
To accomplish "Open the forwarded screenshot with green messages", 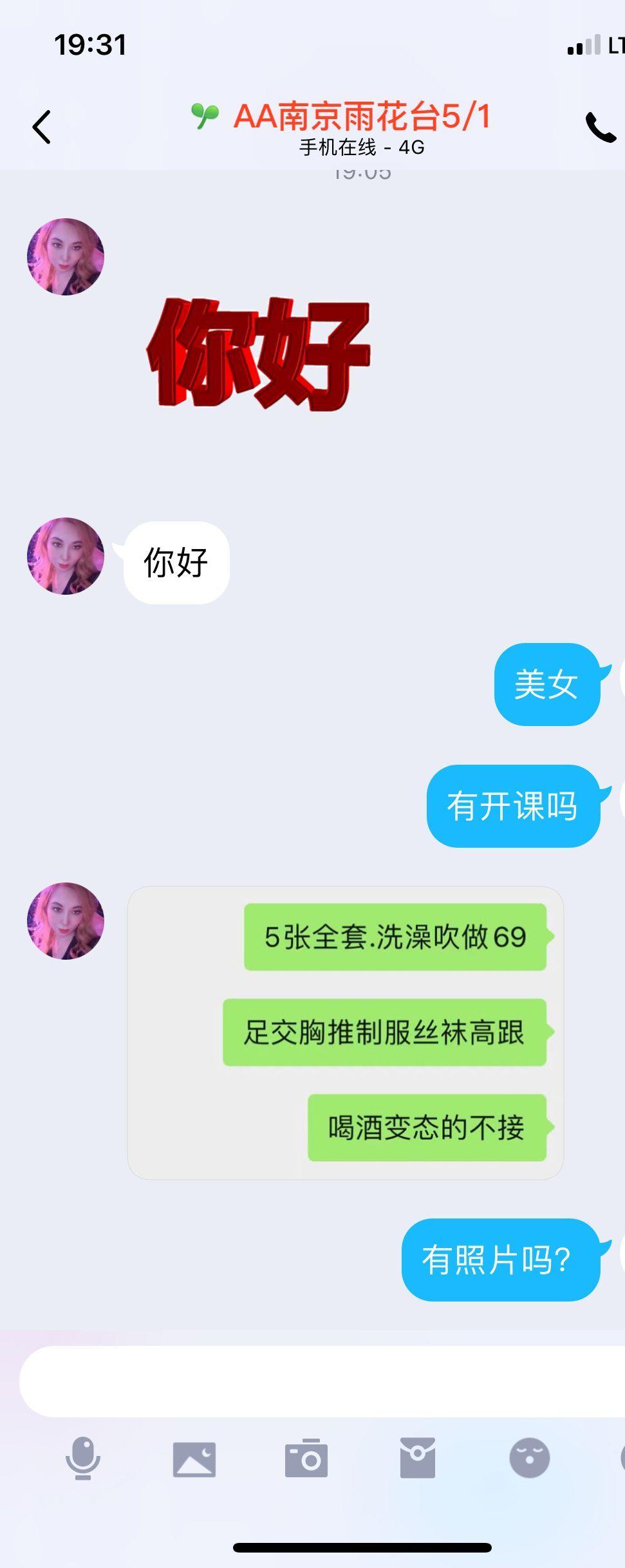I will pos(345,1032).
